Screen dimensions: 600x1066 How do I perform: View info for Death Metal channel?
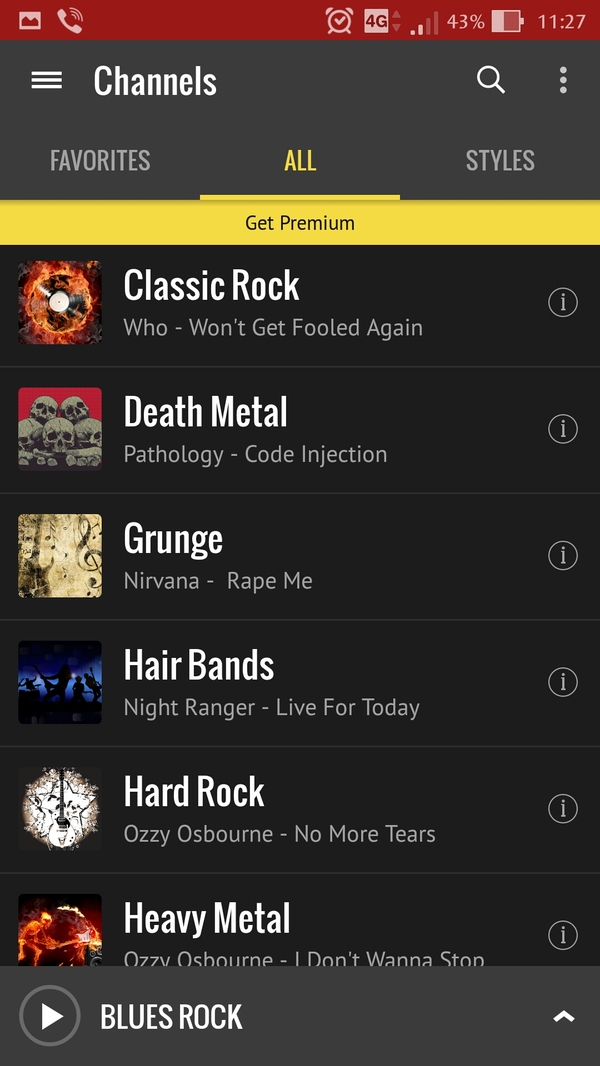(563, 429)
